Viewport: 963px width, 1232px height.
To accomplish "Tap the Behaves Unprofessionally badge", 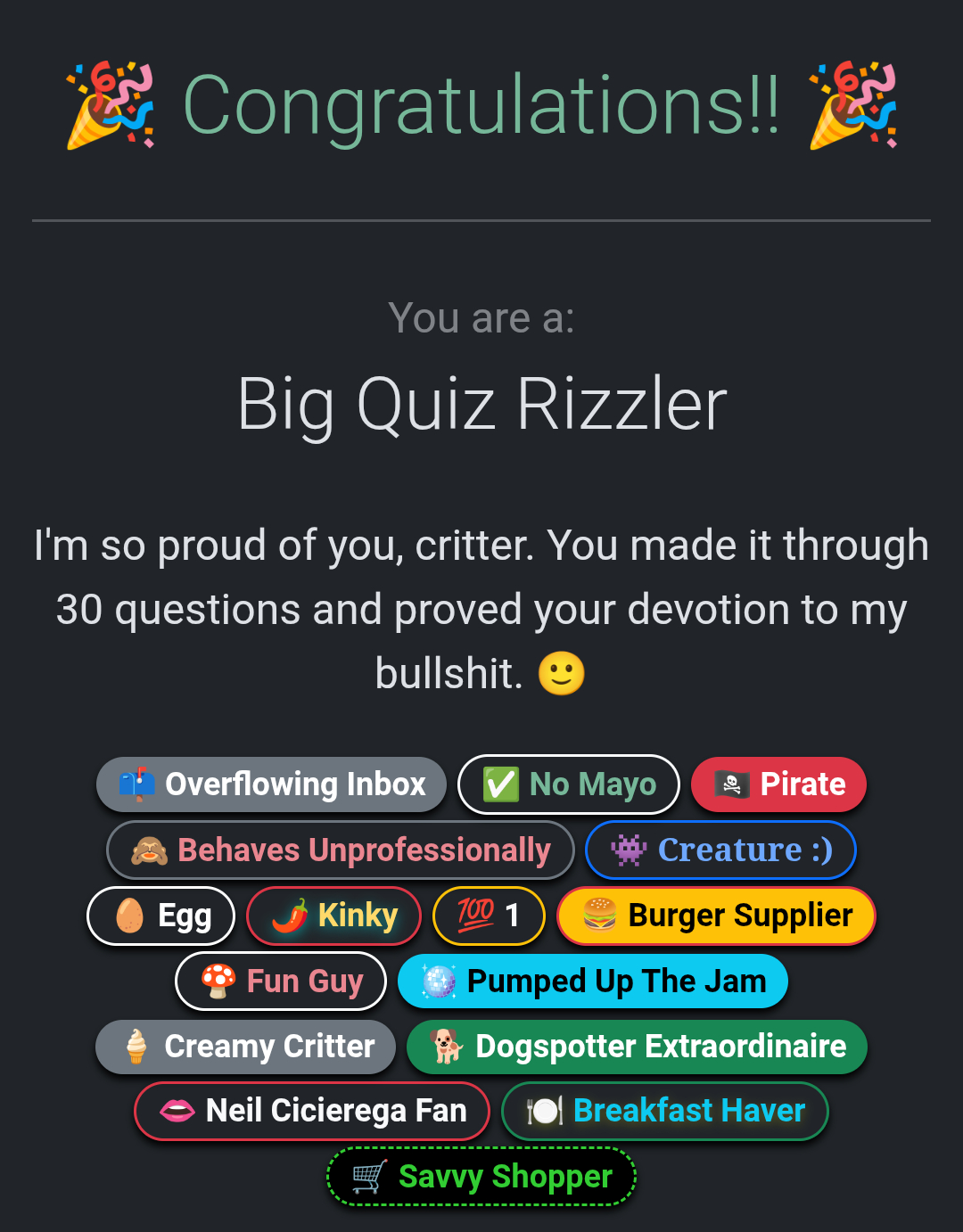I will tap(341, 850).
